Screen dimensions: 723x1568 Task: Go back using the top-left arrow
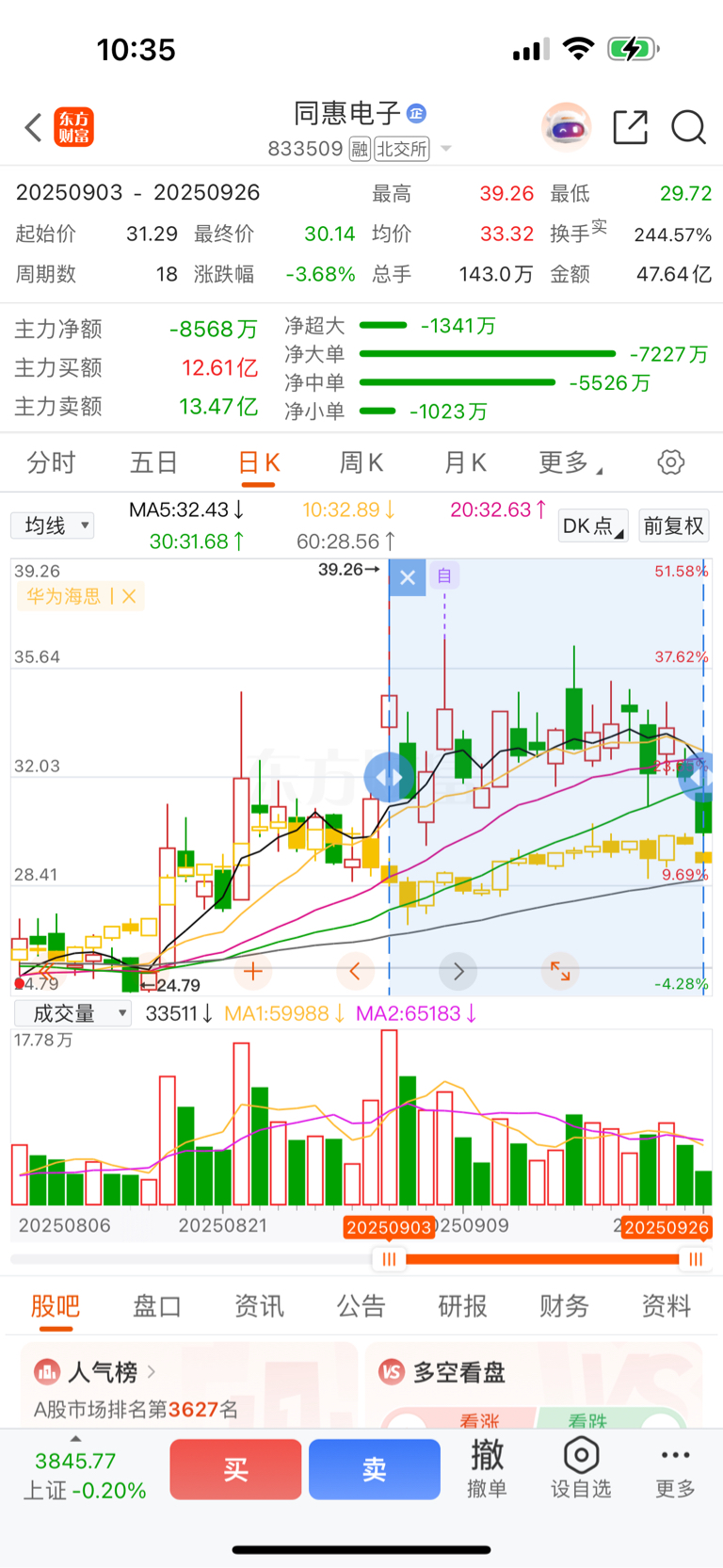(34, 127)
